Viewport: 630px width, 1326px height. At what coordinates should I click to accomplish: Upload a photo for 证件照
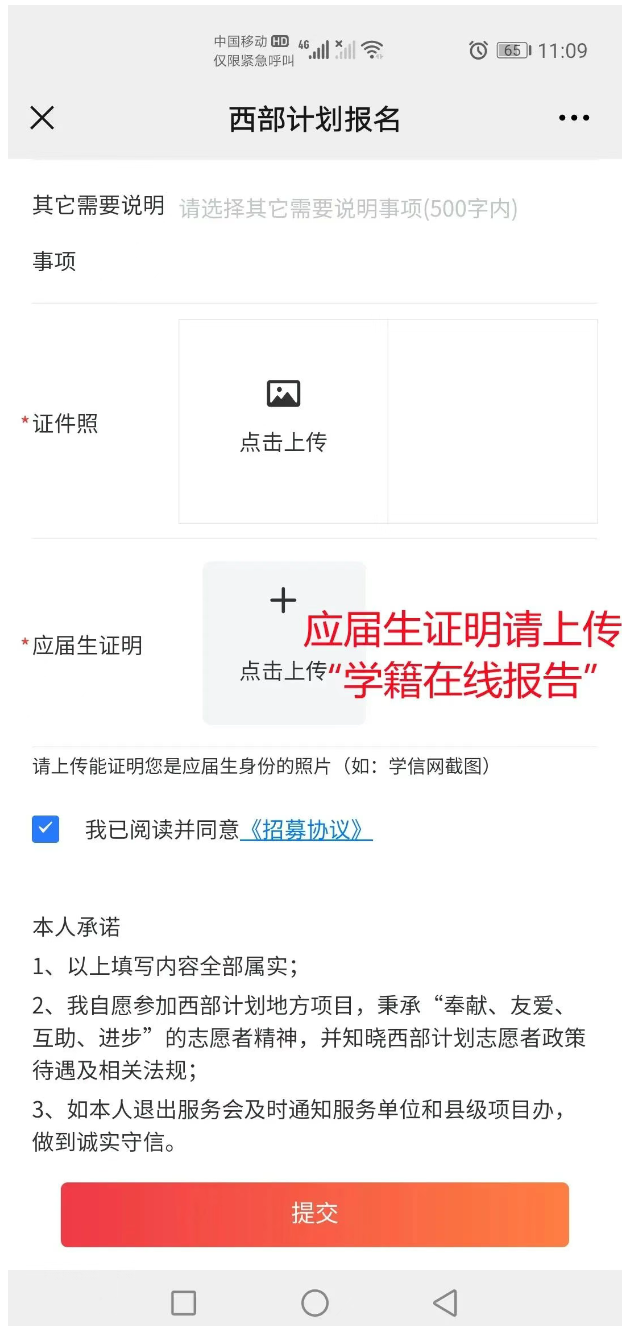pyautogui.click(x=283, y=421)
